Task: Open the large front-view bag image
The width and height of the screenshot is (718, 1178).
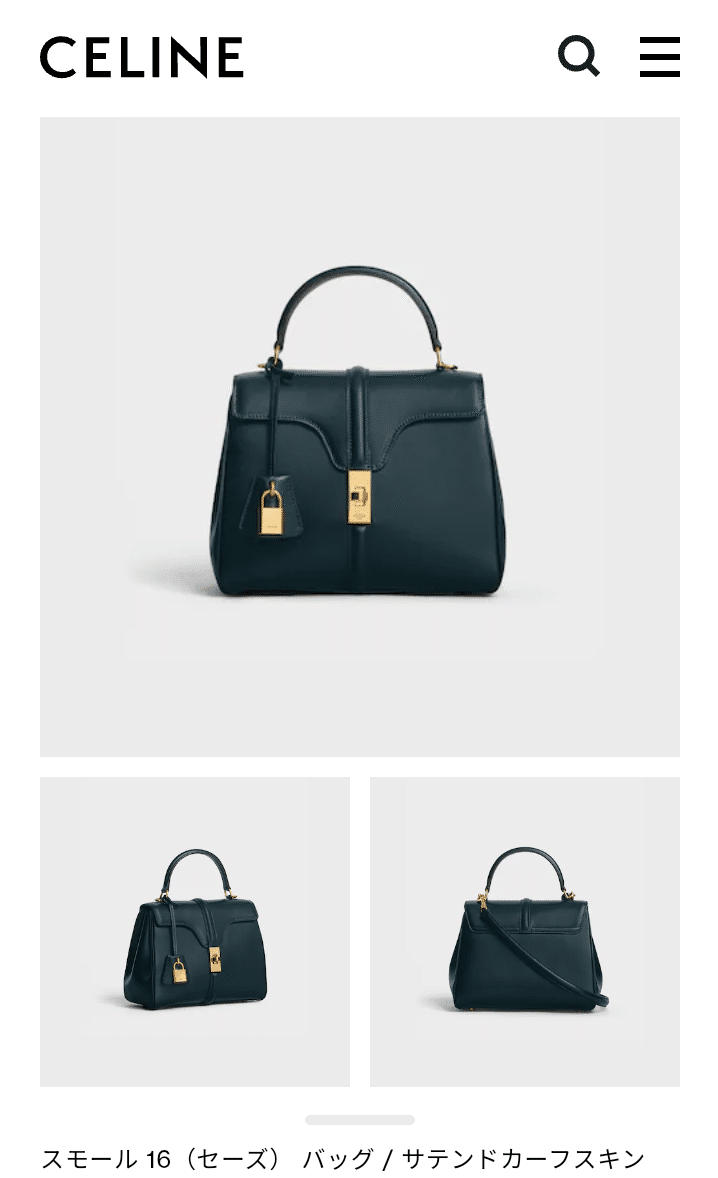Action: [360, 437]
